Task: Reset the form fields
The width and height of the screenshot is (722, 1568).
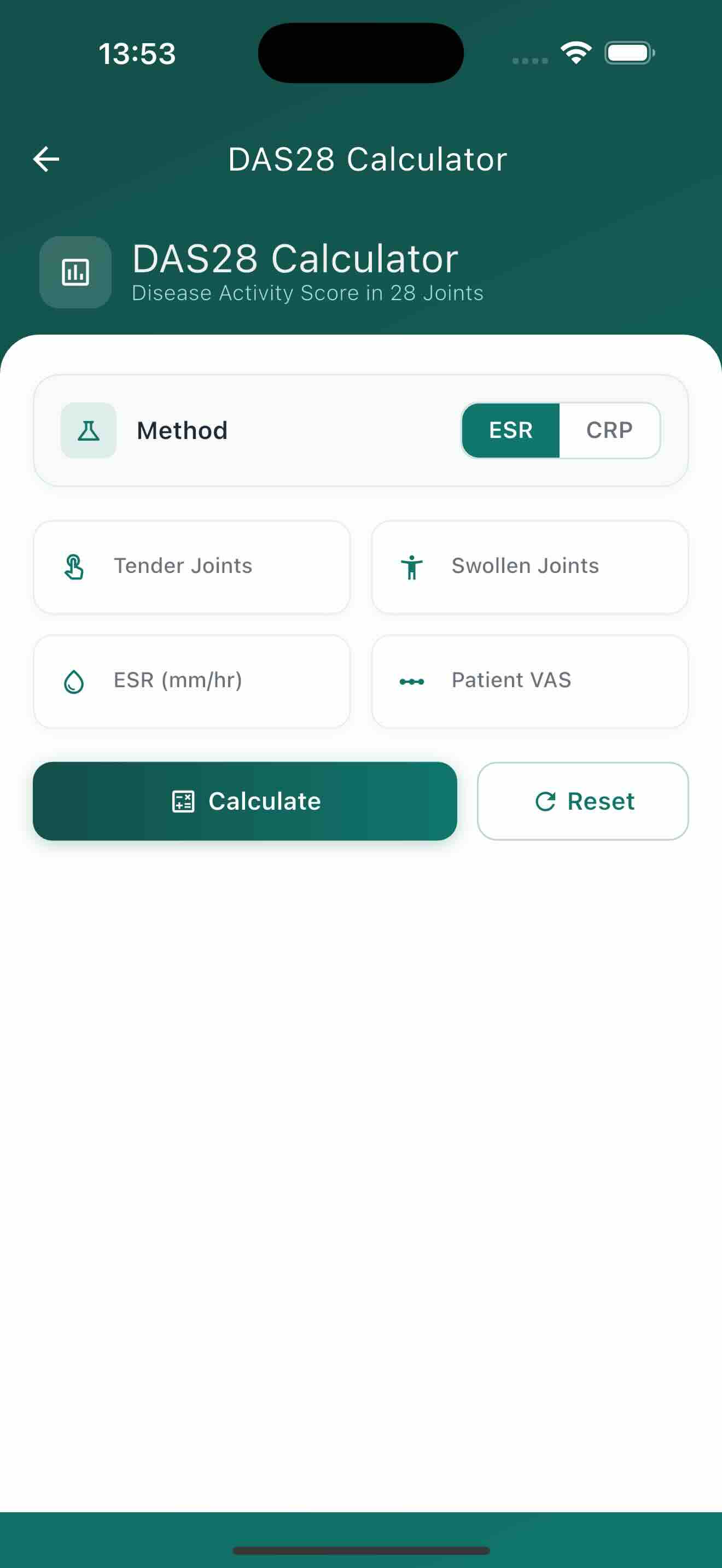Action: pyautogui.click(x=582, y=801)
